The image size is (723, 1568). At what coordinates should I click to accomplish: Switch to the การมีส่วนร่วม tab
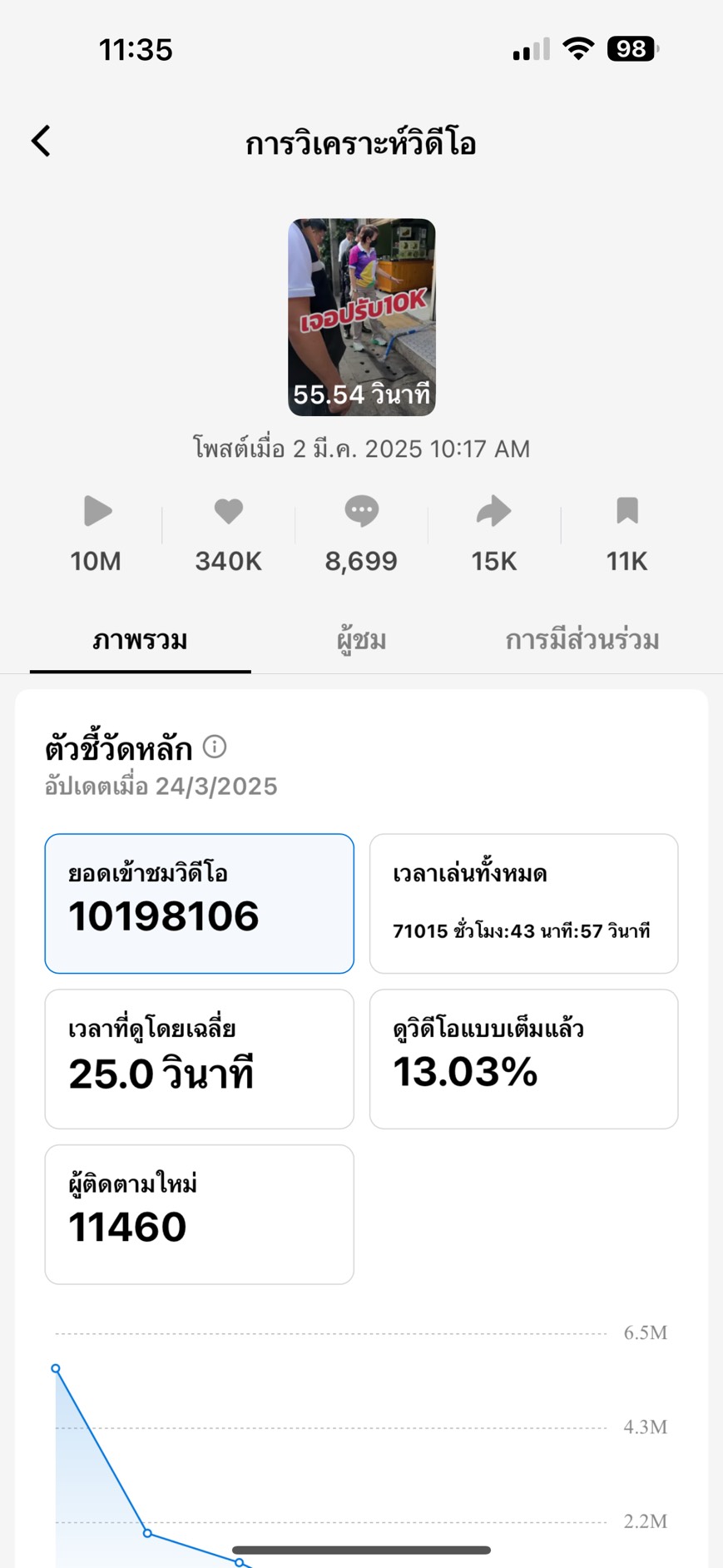pyautogui.click(x=582, y=640)
